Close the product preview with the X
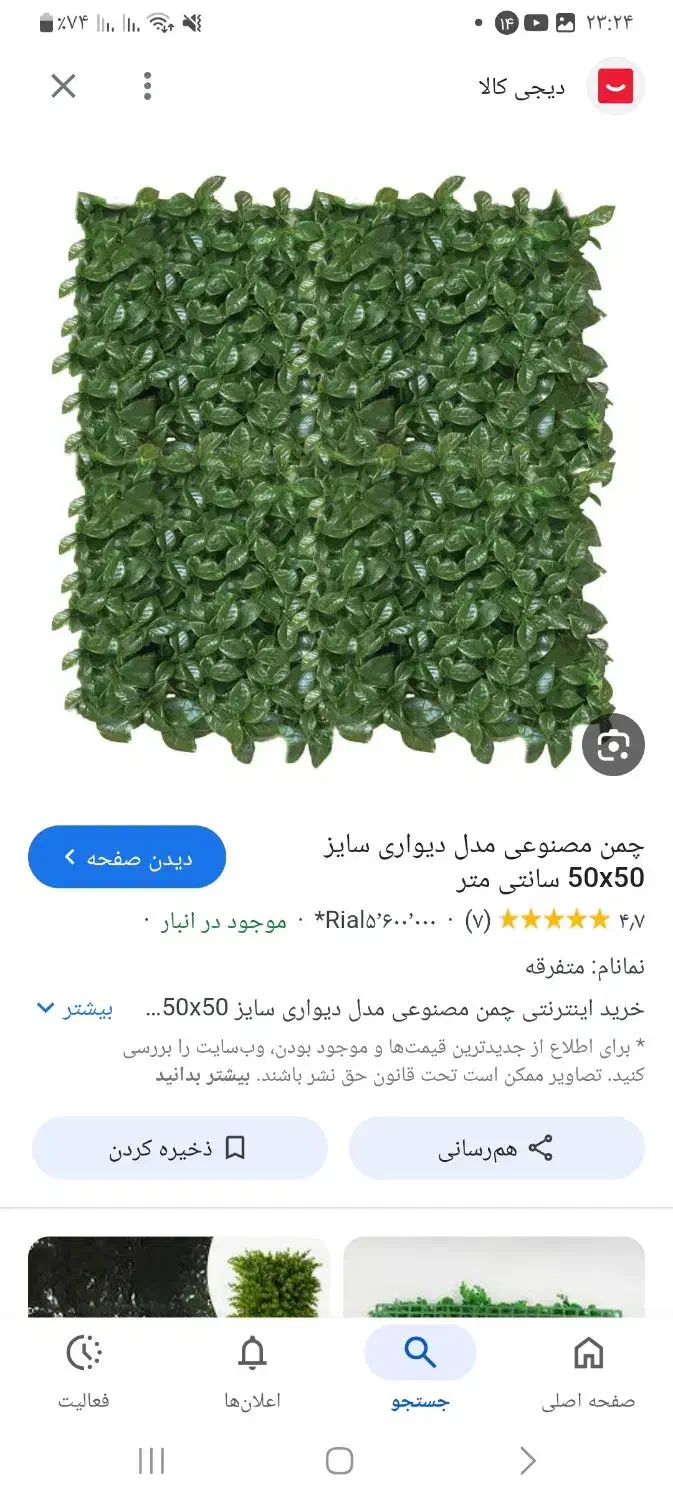This screenshot has width=673, height=1500. tap(63, 87)
